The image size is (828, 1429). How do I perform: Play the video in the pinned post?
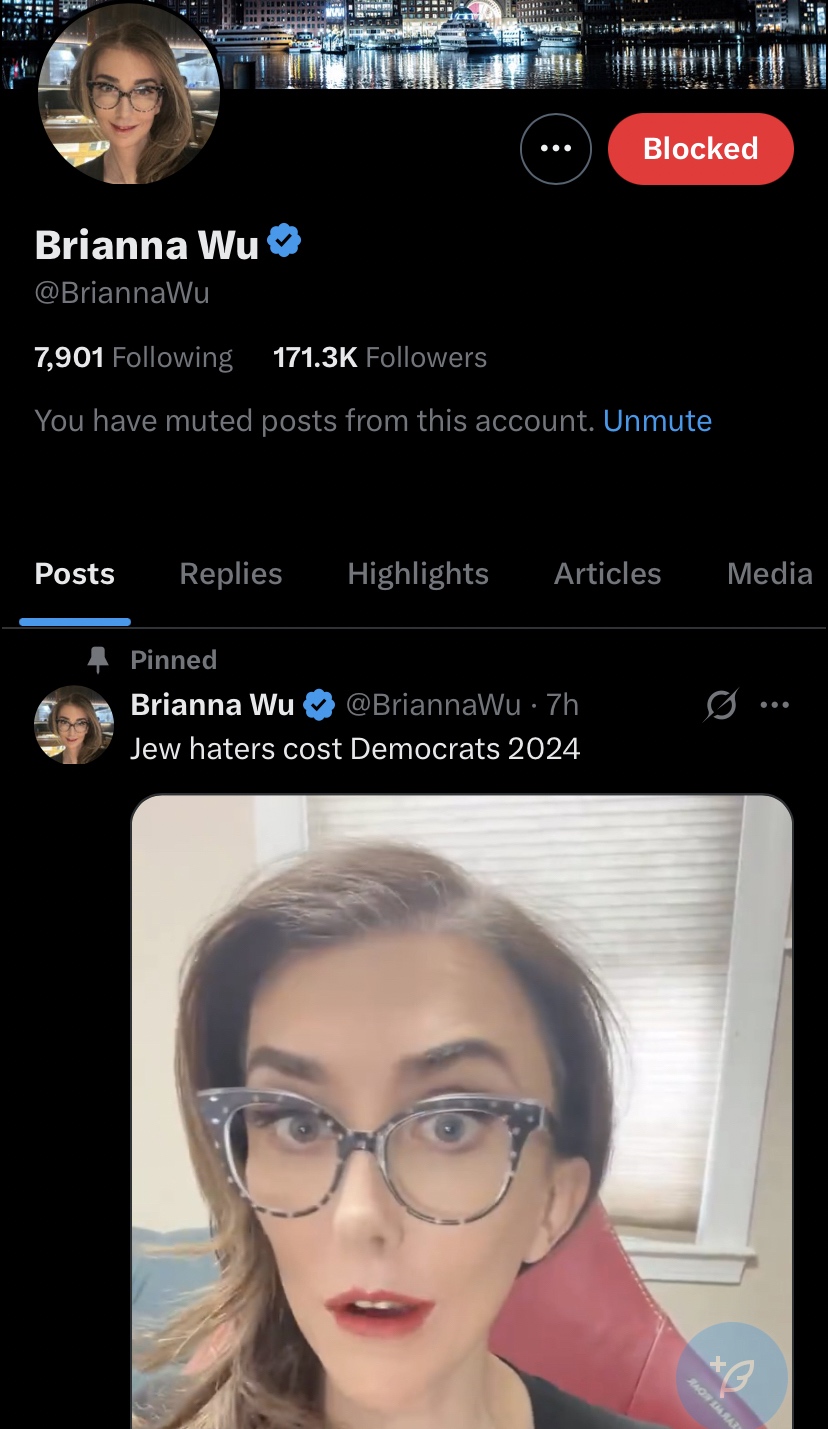click(461, 1100)
